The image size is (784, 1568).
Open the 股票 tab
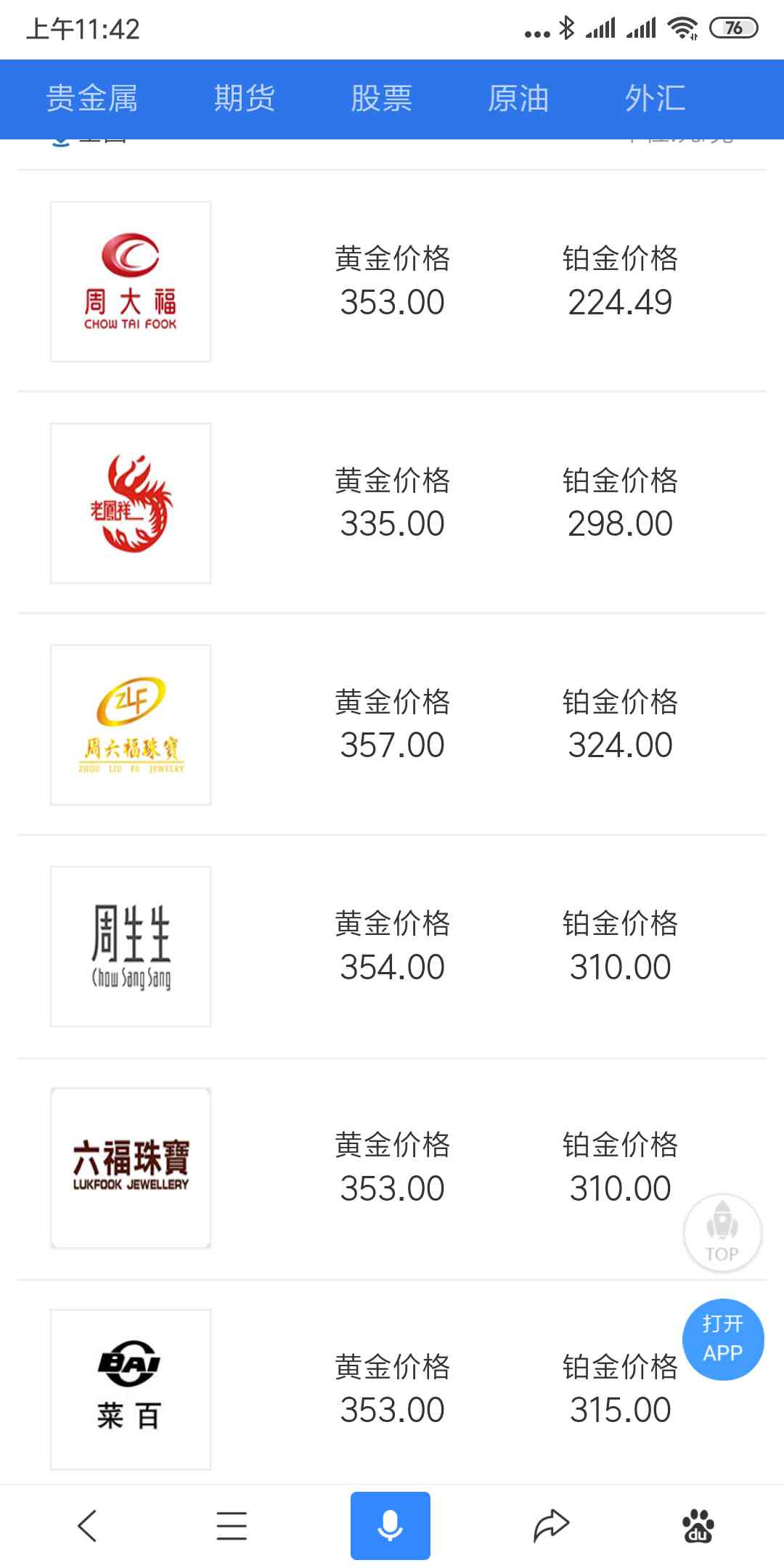(x=381, y=99)
